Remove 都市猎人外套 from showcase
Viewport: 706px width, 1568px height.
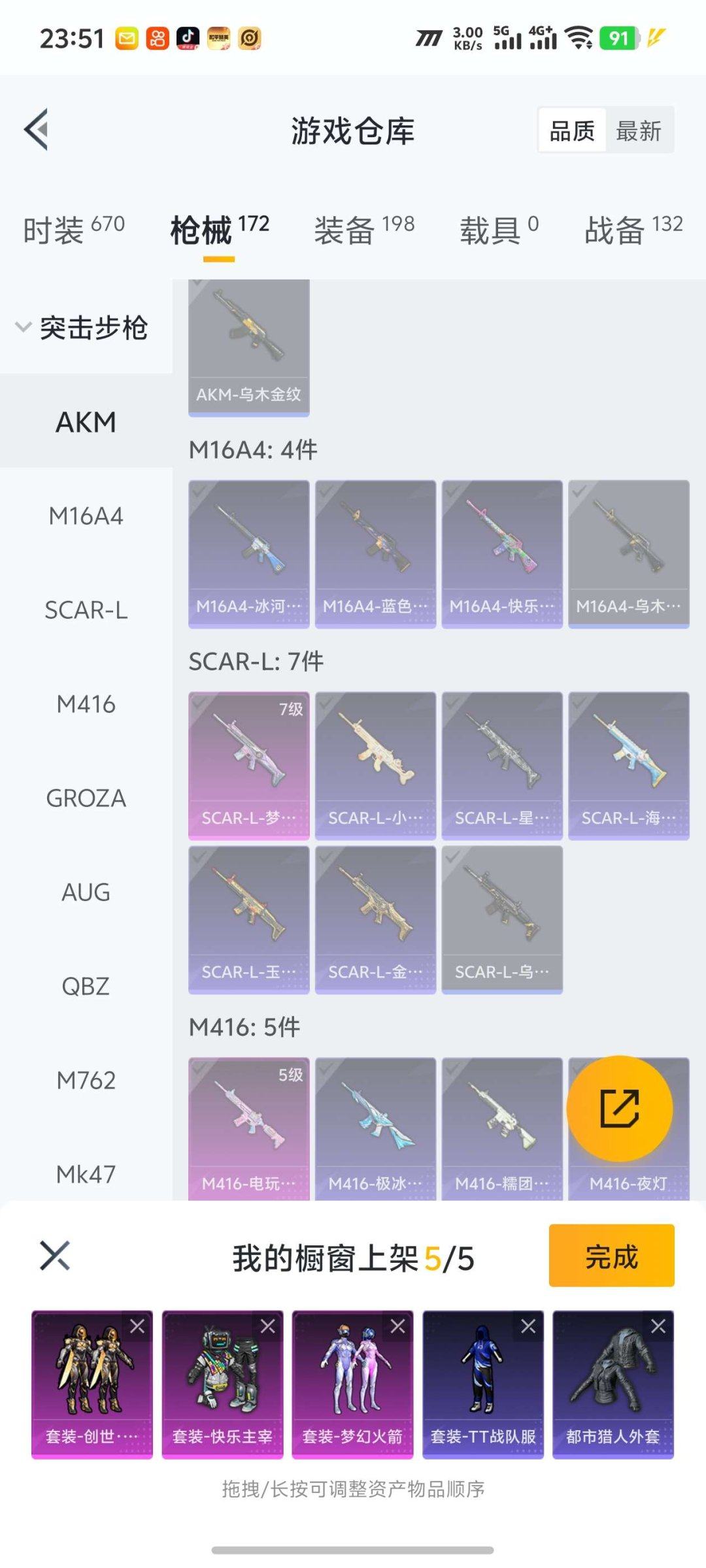[658, 1326]
